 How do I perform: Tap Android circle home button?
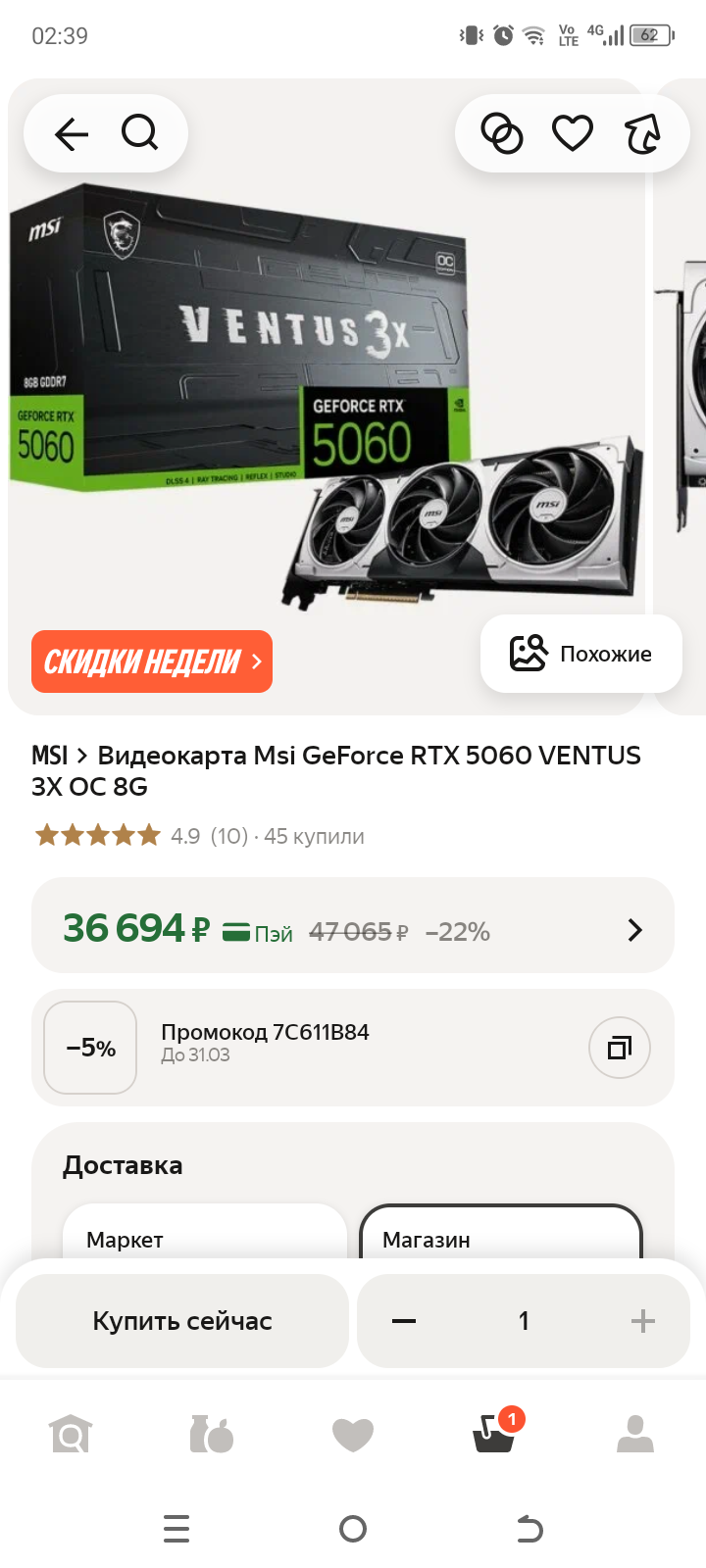(x=353, y=1528)
